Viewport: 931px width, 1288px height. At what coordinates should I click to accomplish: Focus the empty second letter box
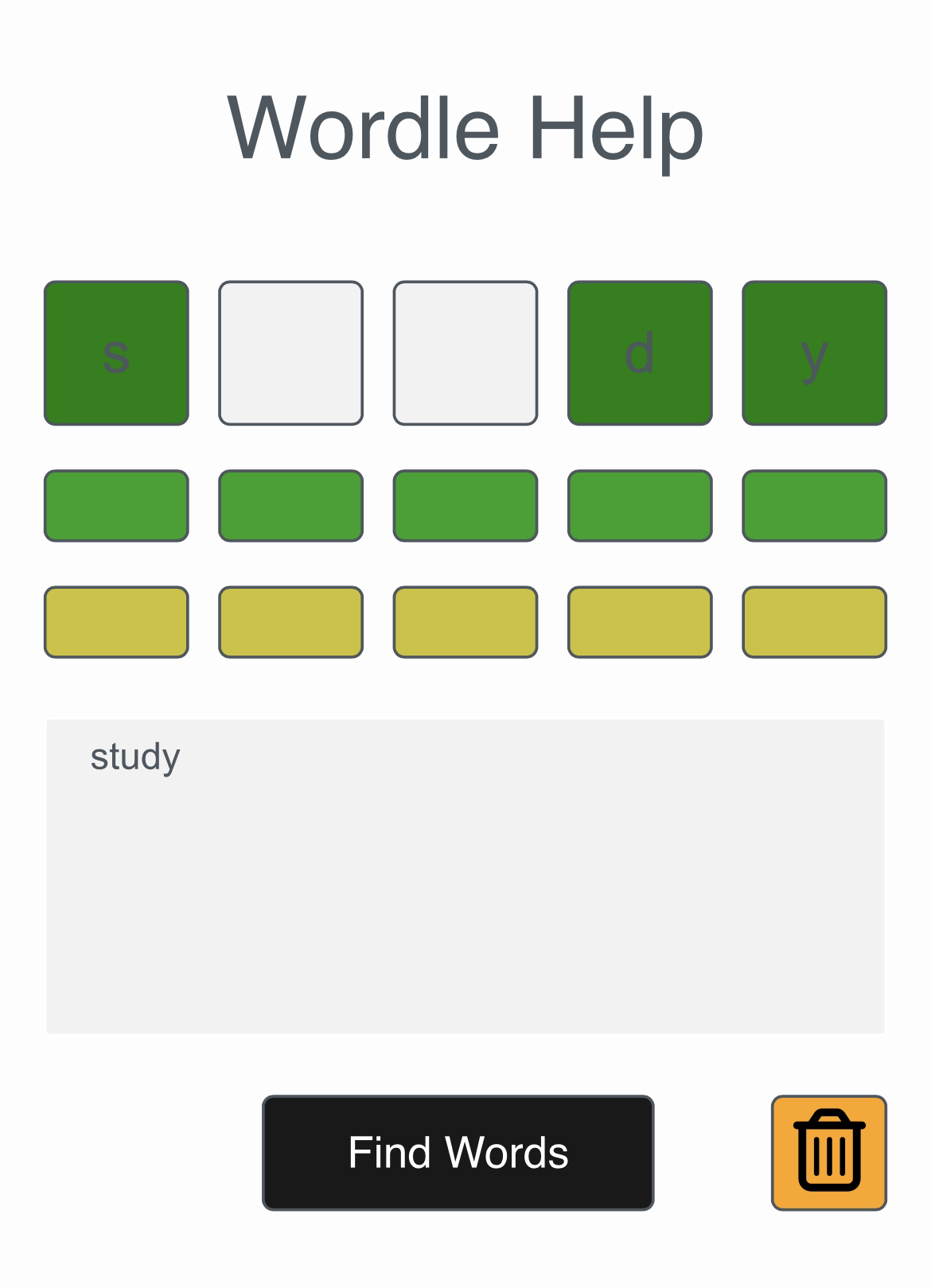290,353
